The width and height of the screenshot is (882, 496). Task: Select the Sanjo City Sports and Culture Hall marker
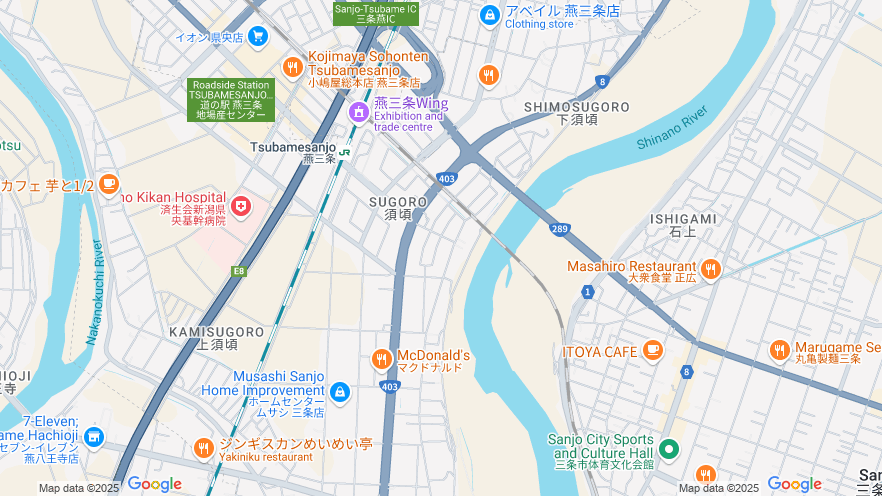pyautogui.click(x=669, y=449)
